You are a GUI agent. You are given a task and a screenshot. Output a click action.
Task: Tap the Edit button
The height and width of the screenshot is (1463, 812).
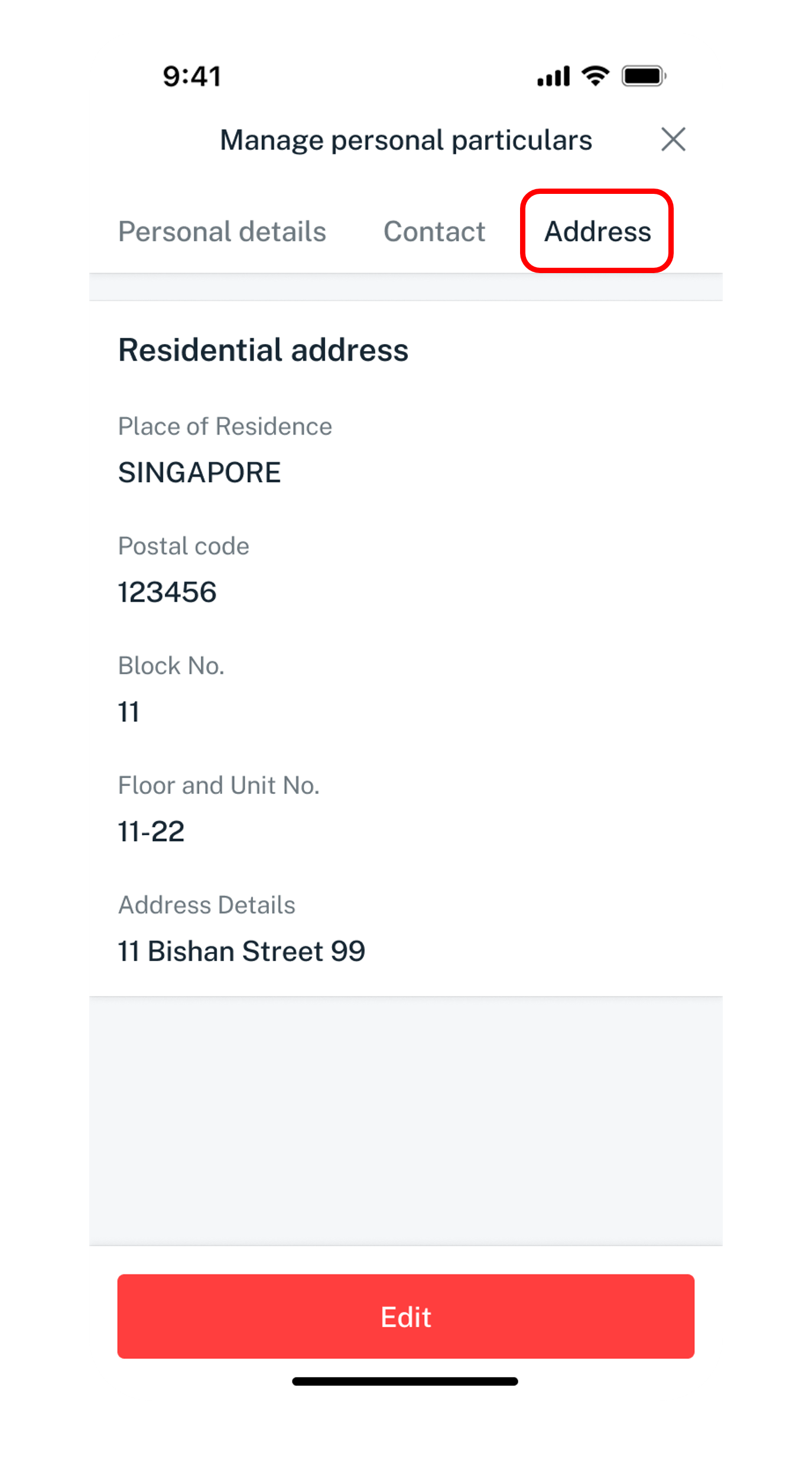coord(406,1318)
